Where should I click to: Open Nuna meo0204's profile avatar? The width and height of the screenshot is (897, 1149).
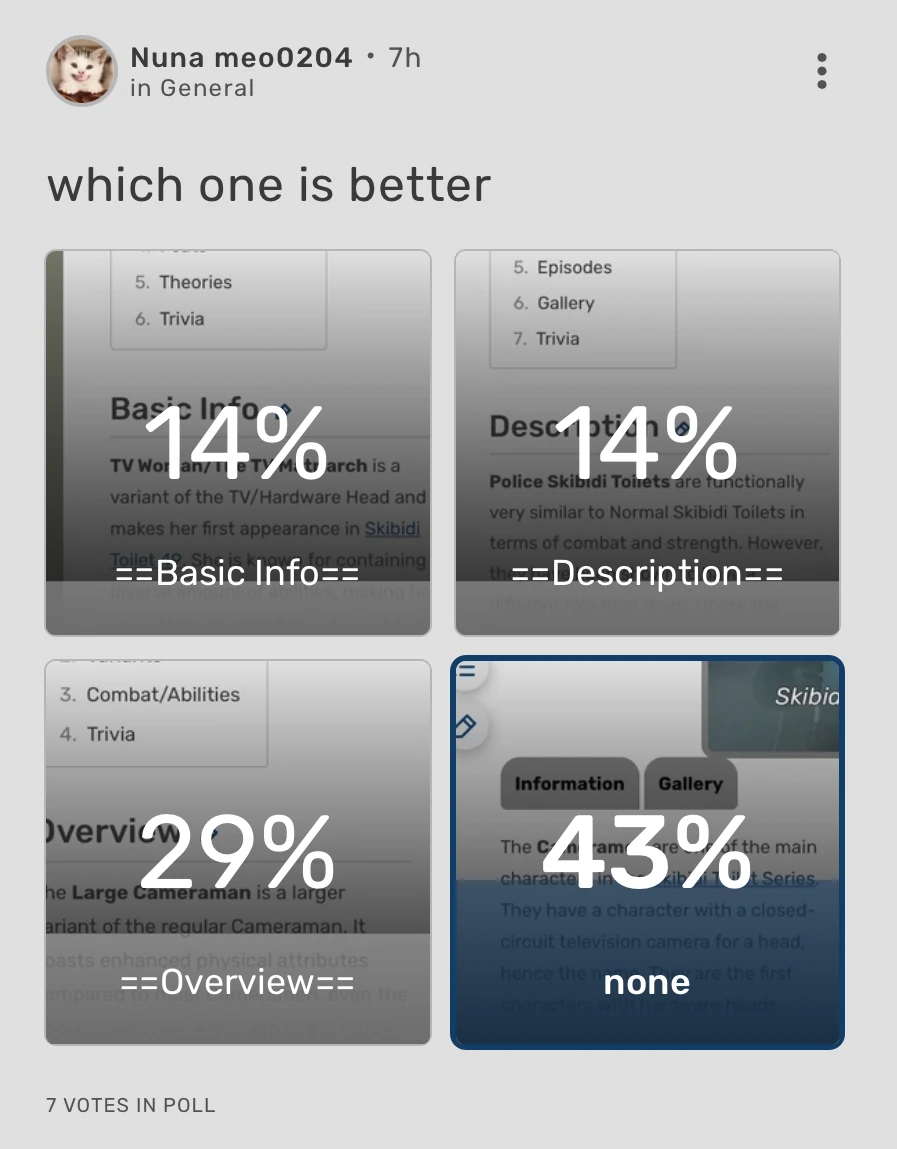[82, 71]
